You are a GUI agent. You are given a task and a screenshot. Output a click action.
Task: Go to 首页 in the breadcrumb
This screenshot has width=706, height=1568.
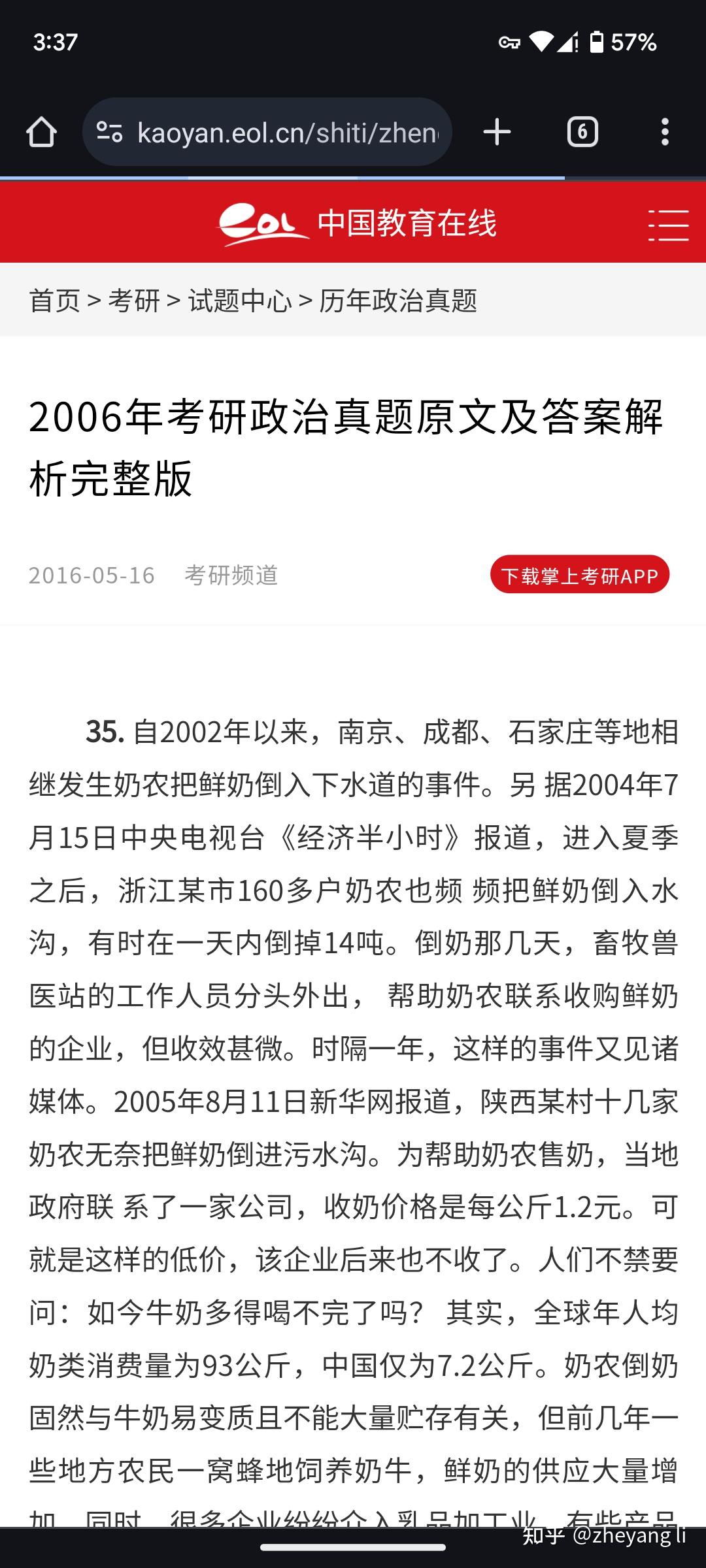[54, 301]
